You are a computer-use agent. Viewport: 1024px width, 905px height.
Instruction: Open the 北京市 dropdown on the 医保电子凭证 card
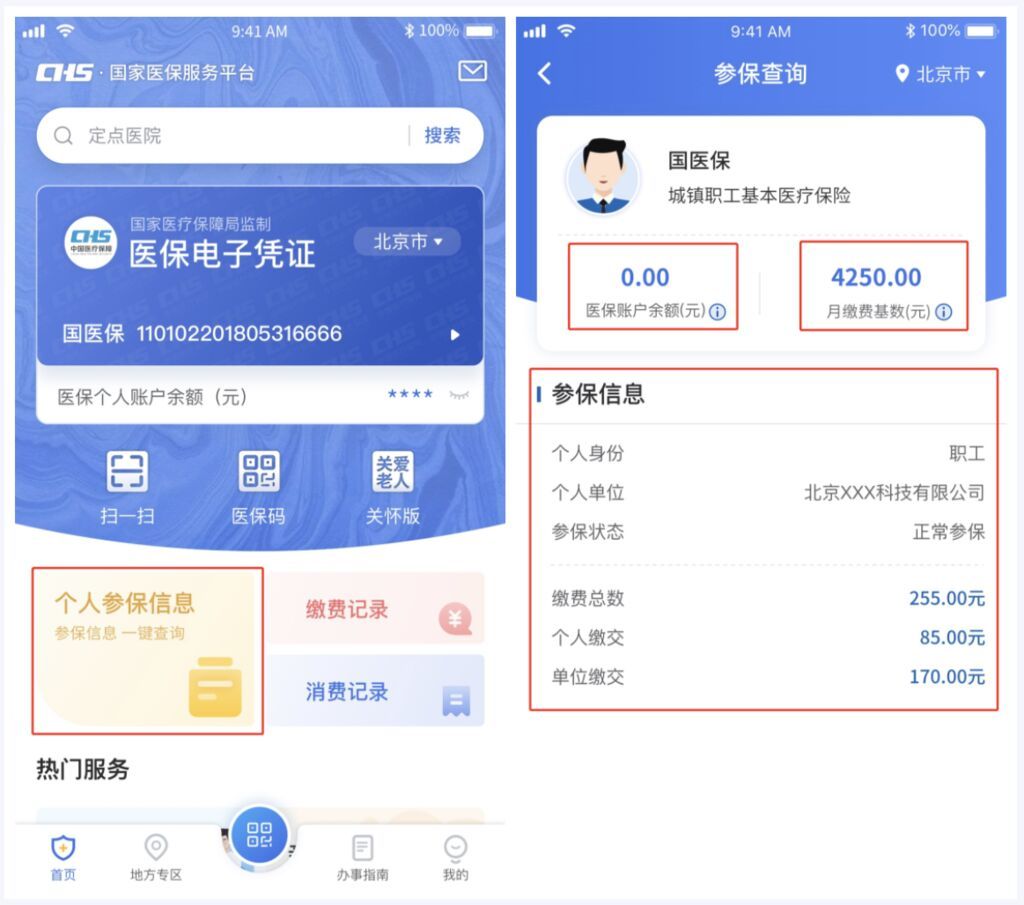click(x=407, y=242)
